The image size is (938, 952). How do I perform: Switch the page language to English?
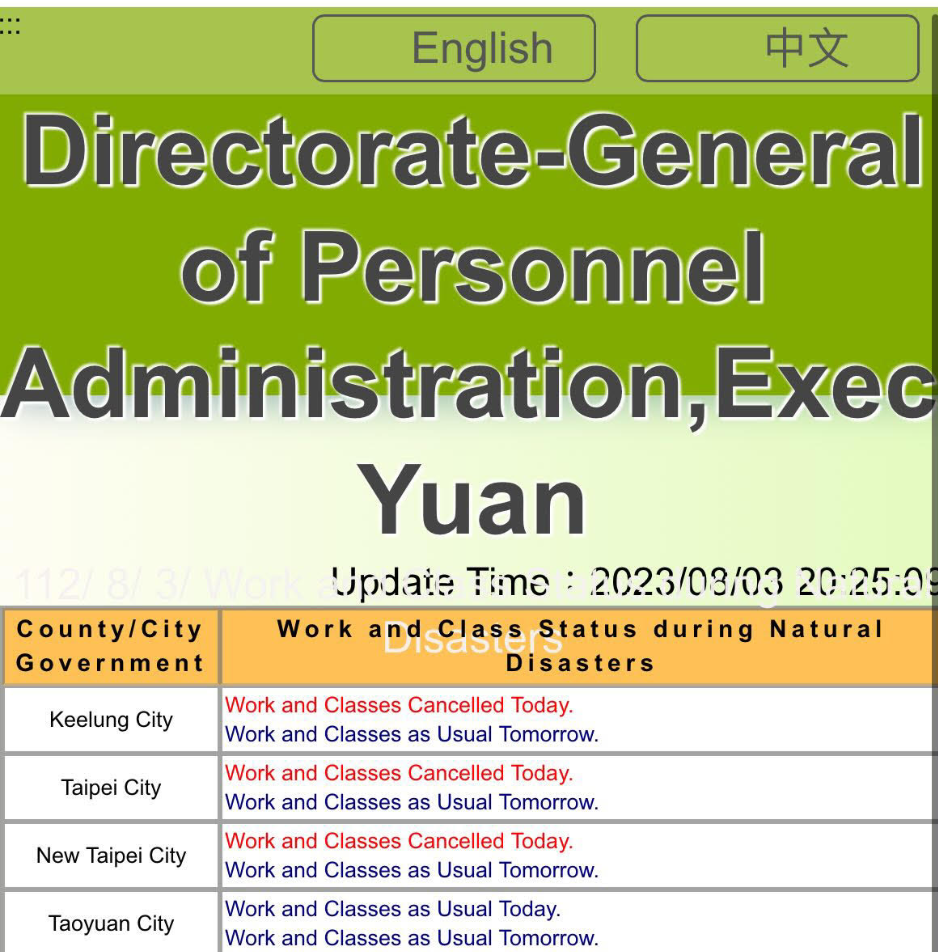click(454, 48)
